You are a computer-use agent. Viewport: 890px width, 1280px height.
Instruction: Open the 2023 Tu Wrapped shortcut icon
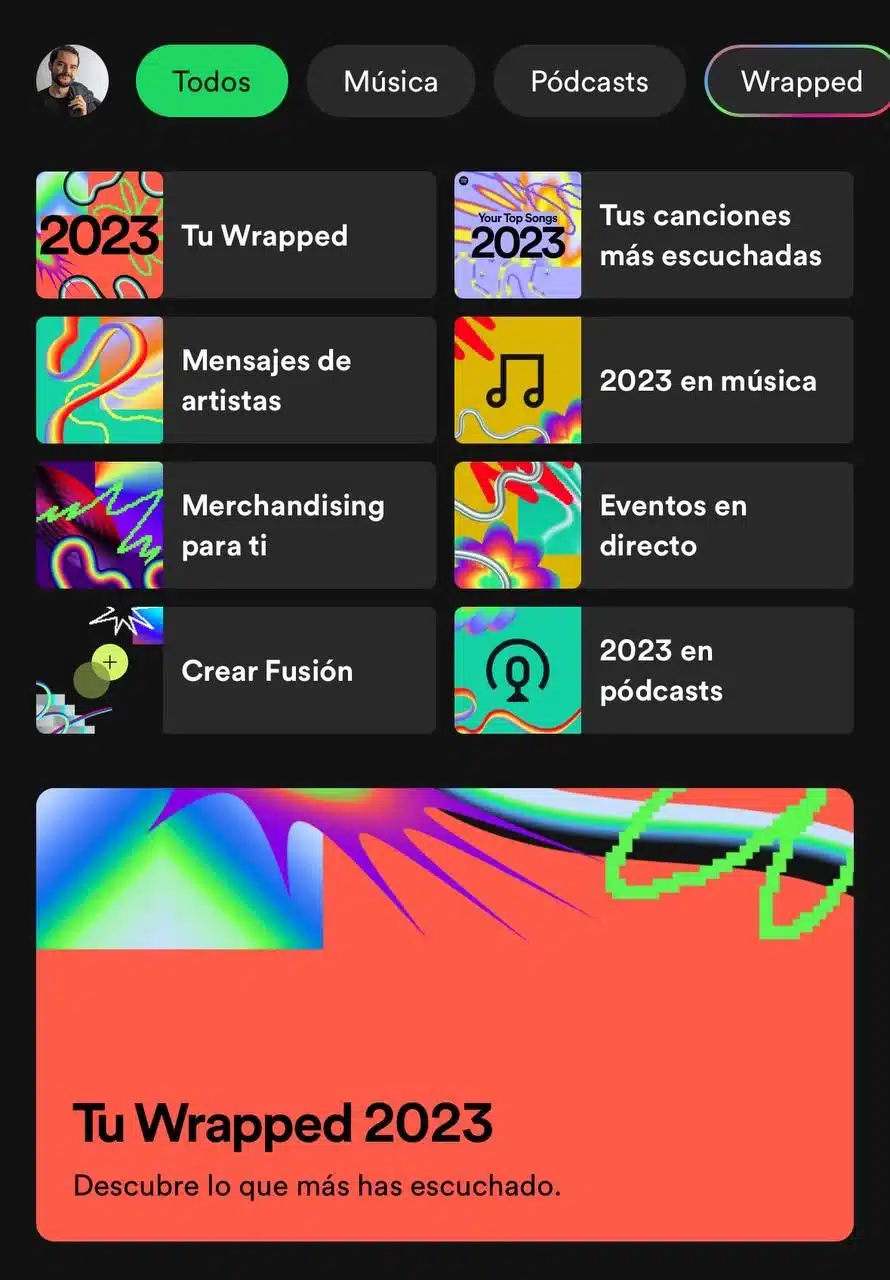tap(99, 235)
